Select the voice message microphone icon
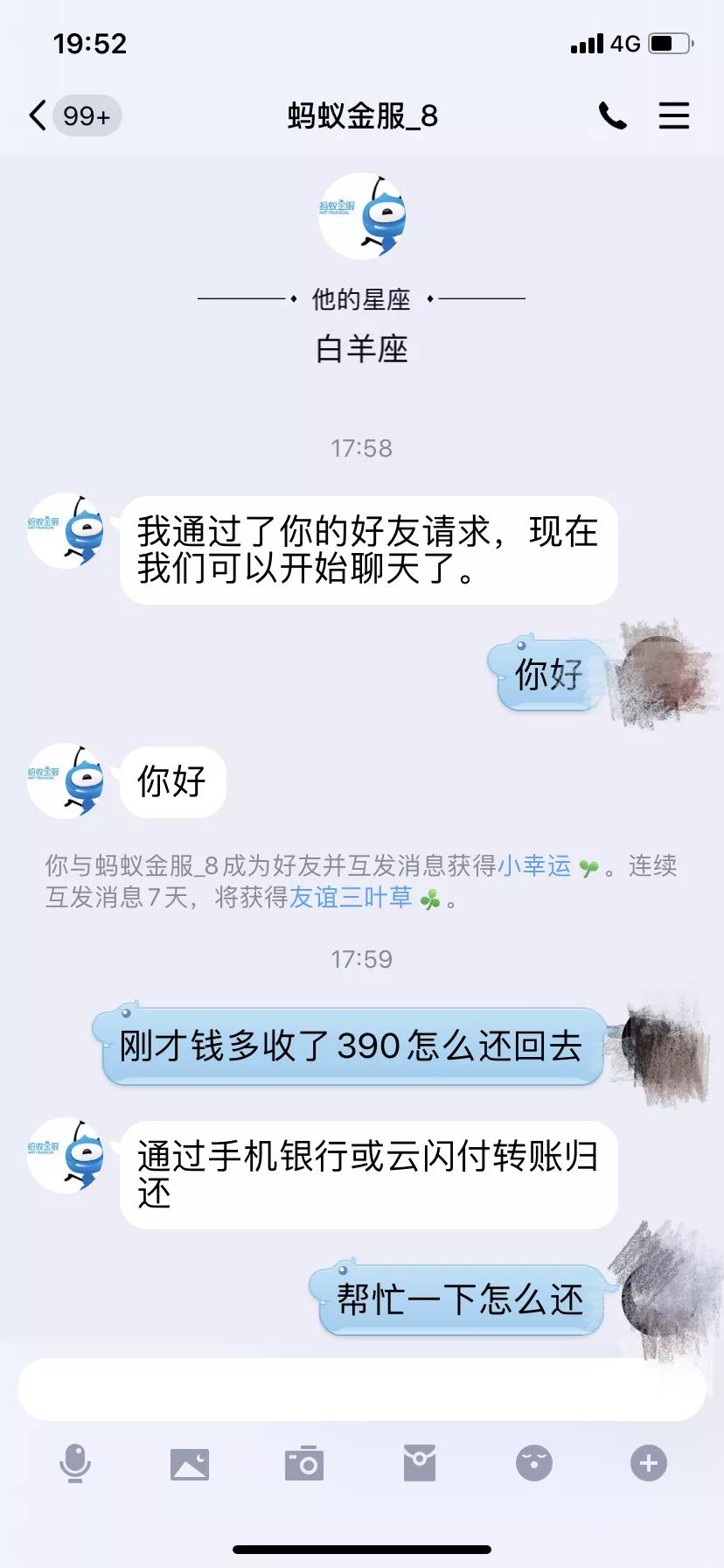Viewport: 724px width, 1568px height. pyautogui.click(x=76, y=1463)
